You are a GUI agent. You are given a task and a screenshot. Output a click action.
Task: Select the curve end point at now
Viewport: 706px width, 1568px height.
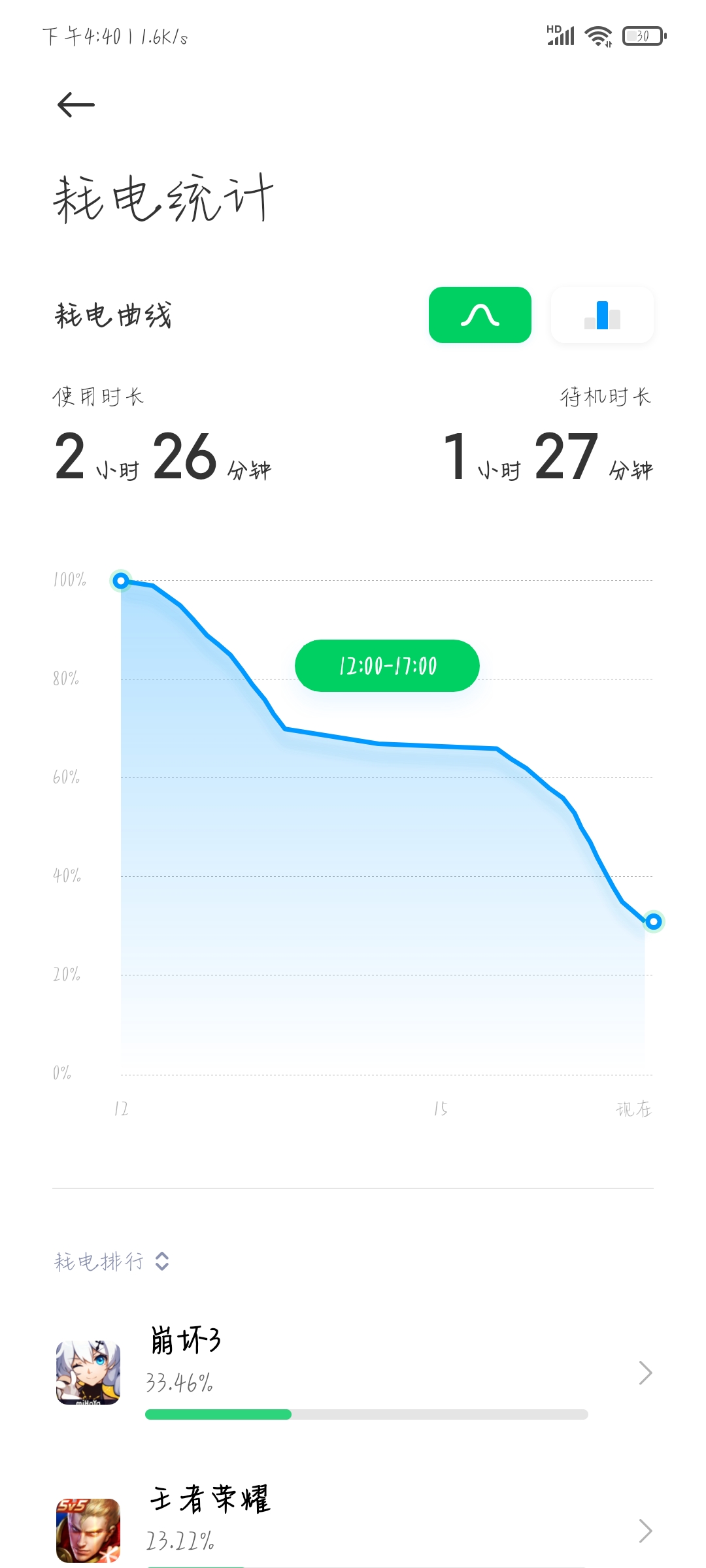pyautogui.click(x=653, y=921)
